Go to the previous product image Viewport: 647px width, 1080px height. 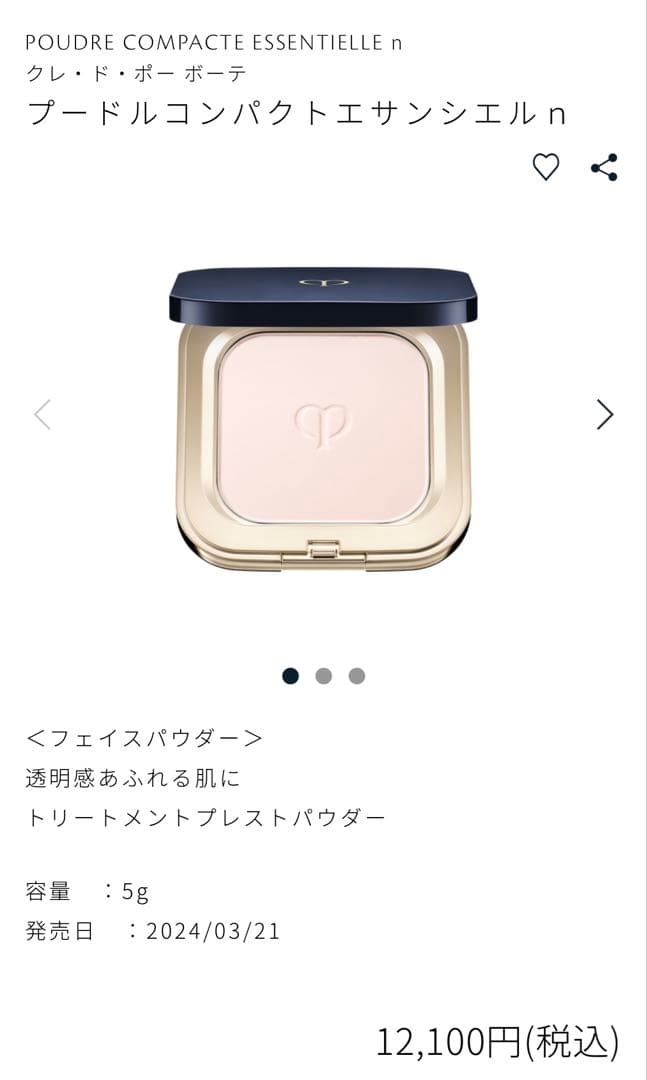pyautogui.click(x=42, y=414)
